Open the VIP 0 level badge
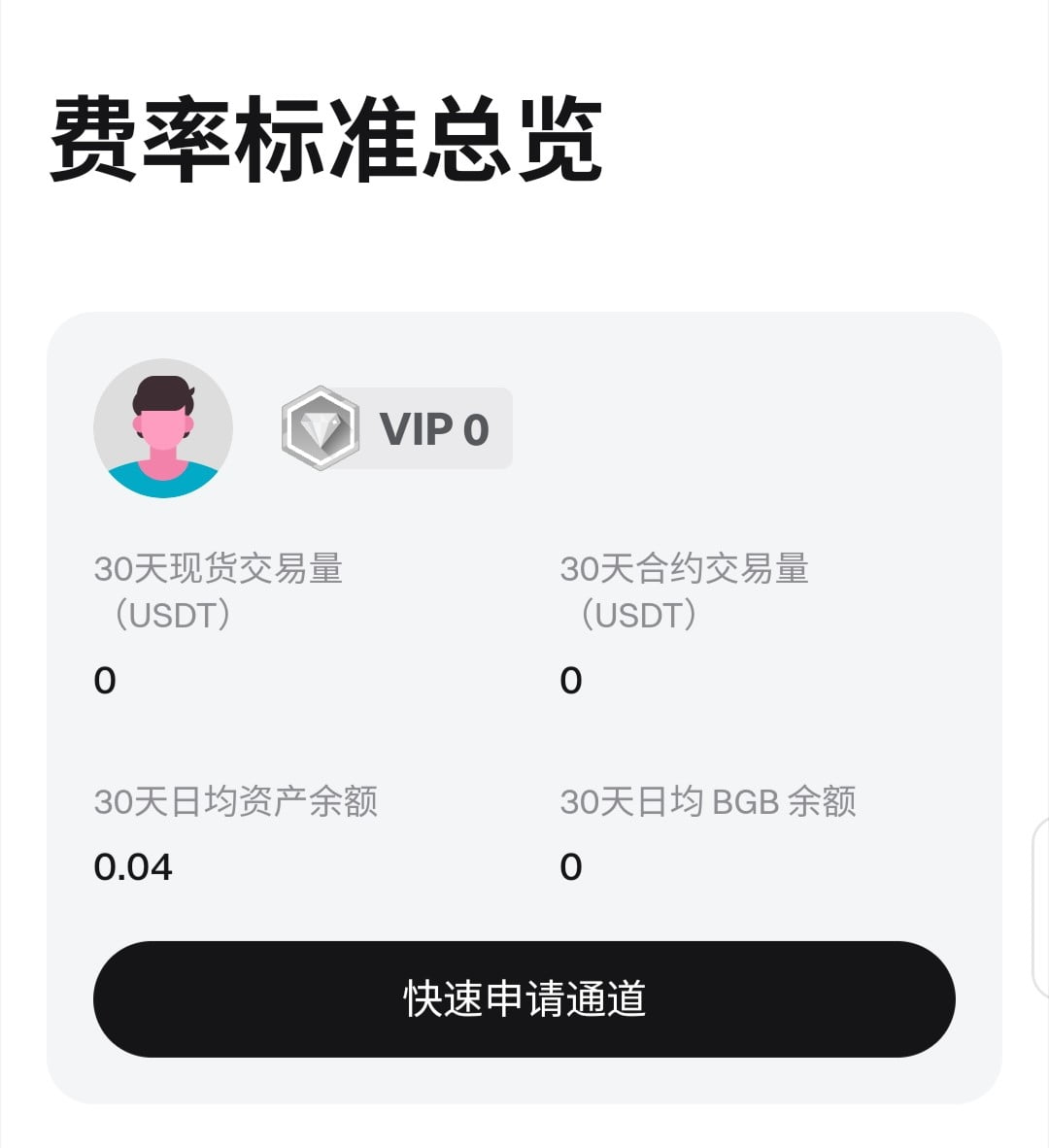This screenshot has height=1148, width=1049. coord(397,428)
